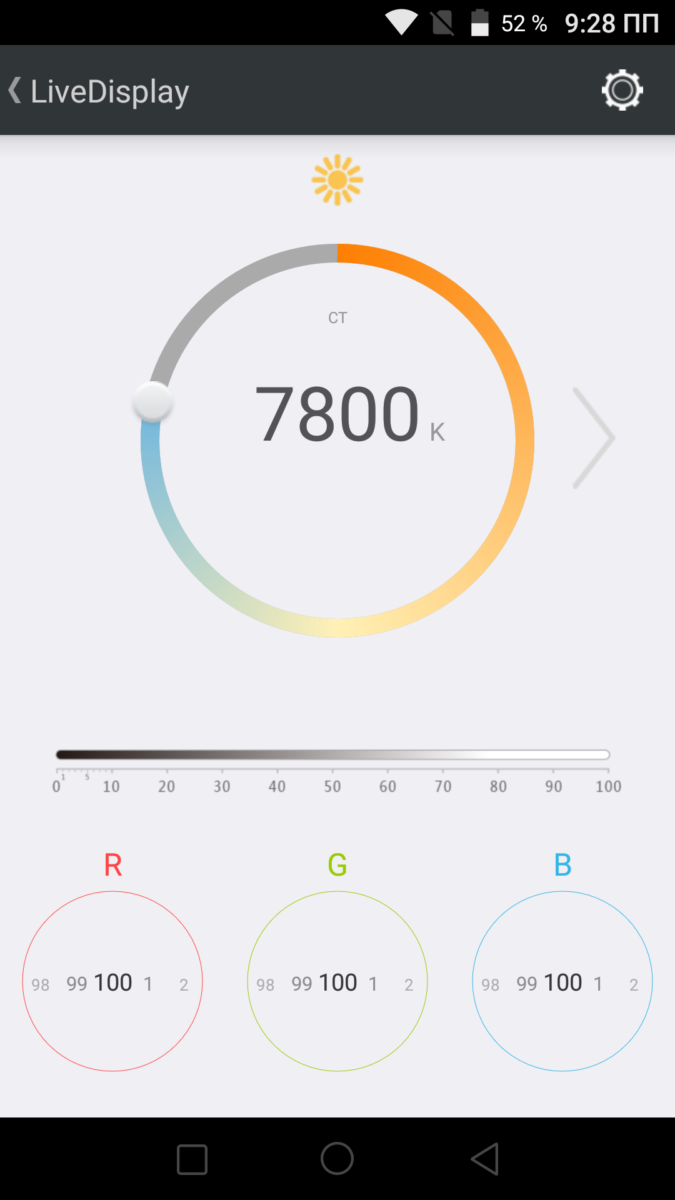This screenshot has height=1200, width=675.
Task: Select value 99 in the R dial
Action: tap(77, 984)
